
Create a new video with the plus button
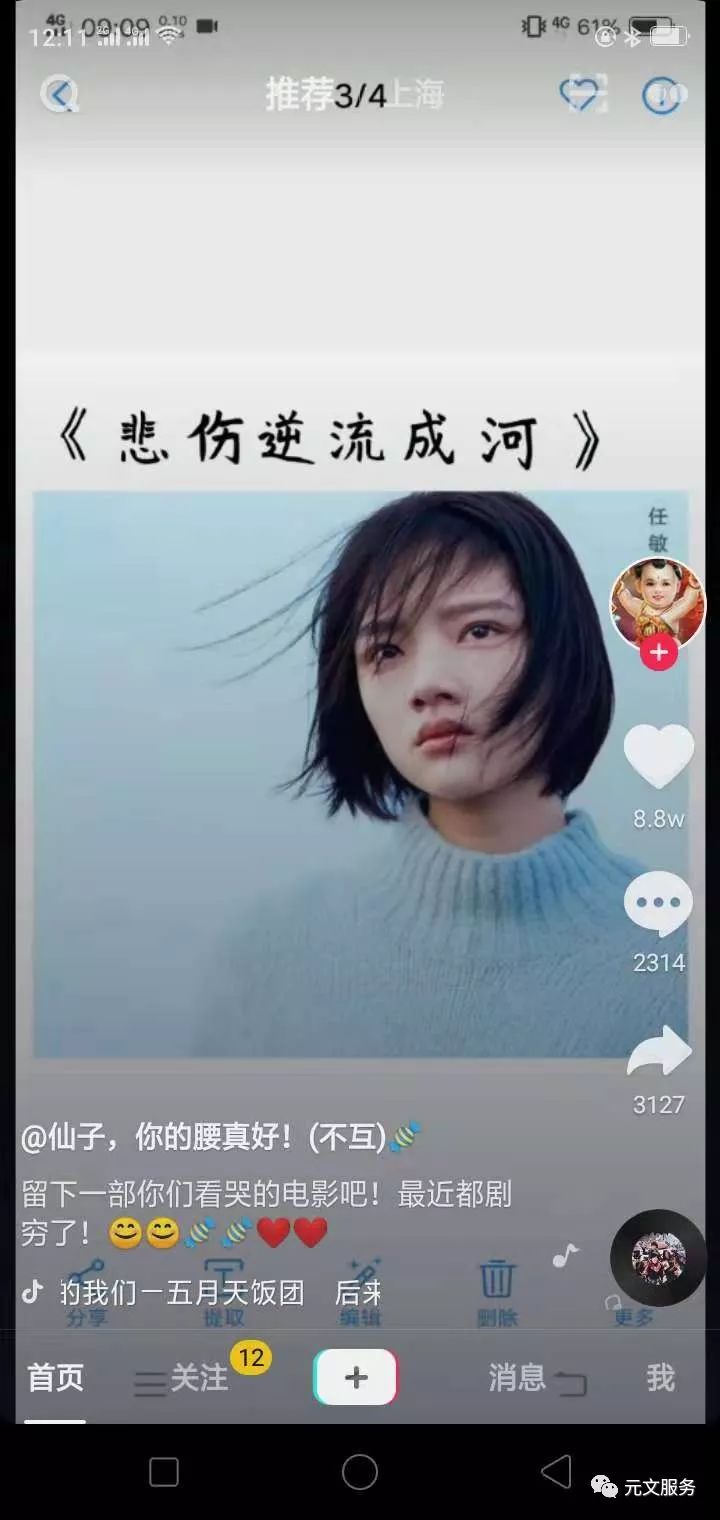click(x=355, y=1378)
